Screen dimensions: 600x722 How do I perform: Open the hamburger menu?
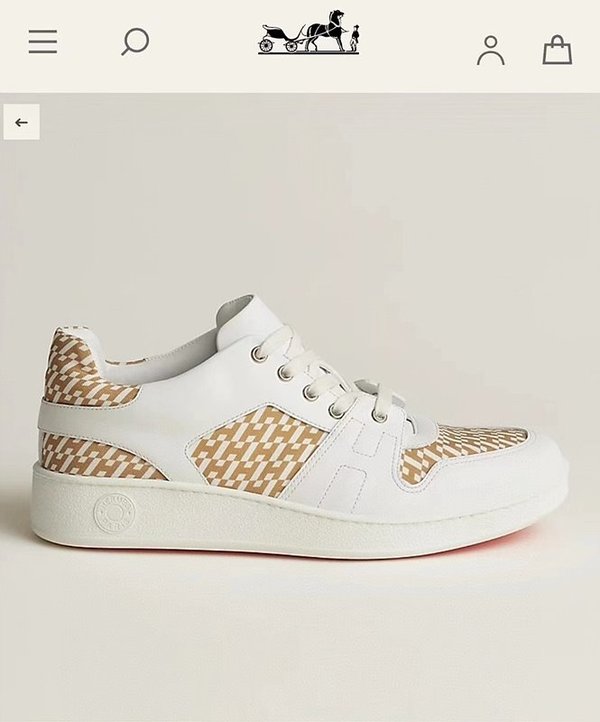click(43, 42)
